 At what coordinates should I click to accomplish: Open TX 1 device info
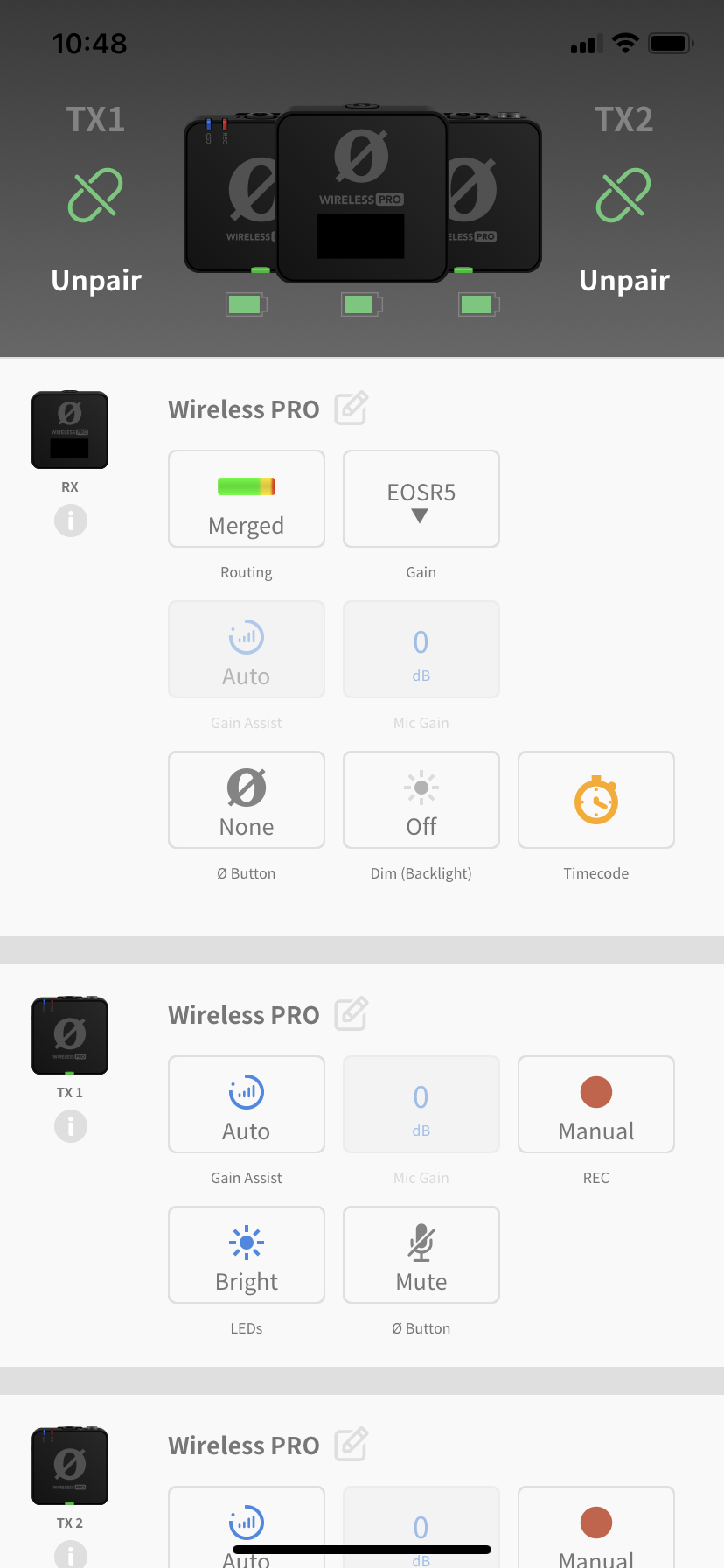(71, 1126)
